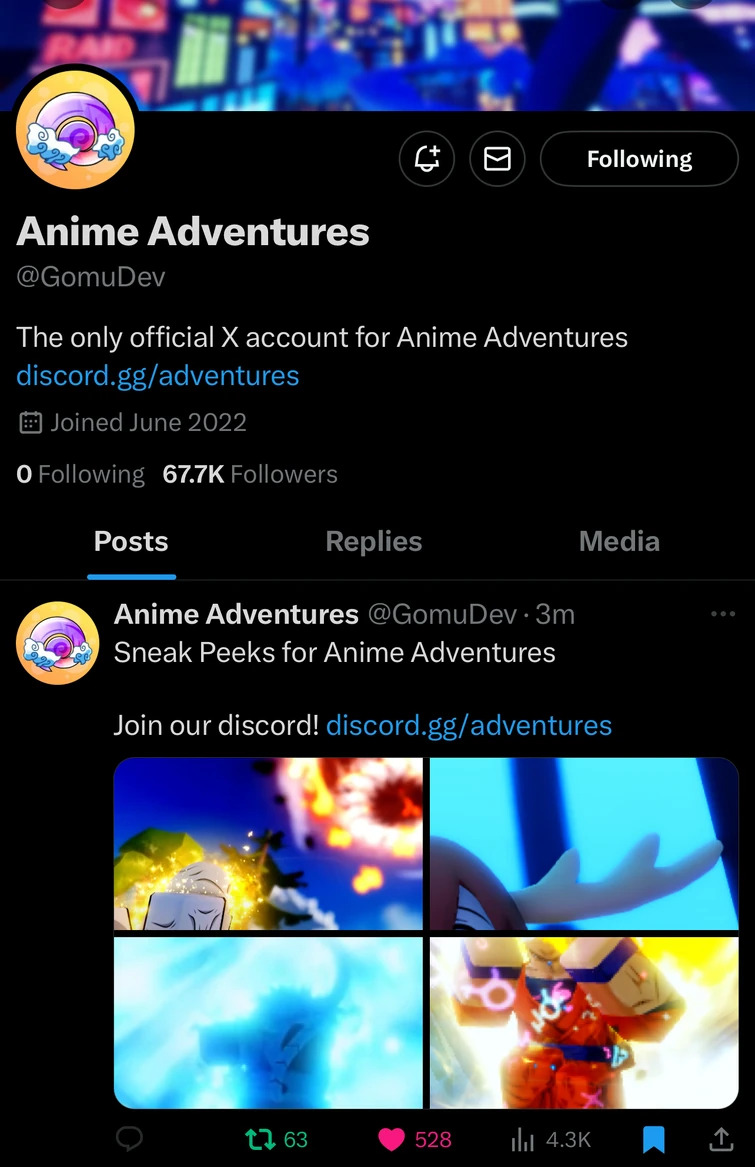Open more actions menu for the sneak peek post
This screenshot has width=755, height=1167.
coord(724,613)
